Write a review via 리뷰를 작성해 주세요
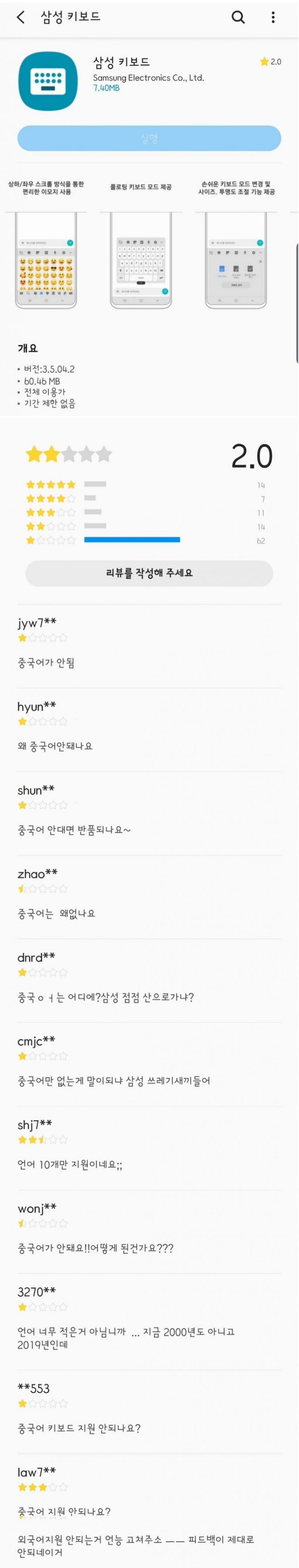Image resolution: width=299 pixels, height=1568 pixels. [149, 573]
